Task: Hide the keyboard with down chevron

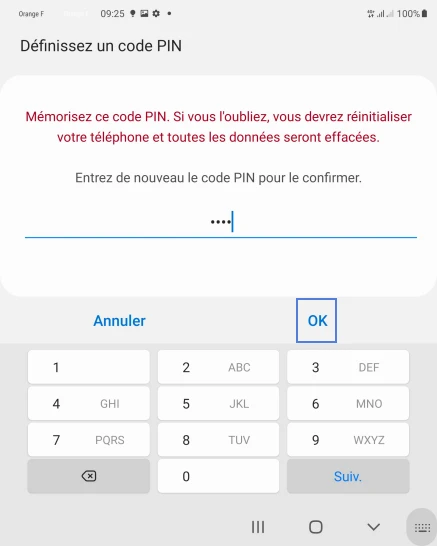Action: point(374,527)
